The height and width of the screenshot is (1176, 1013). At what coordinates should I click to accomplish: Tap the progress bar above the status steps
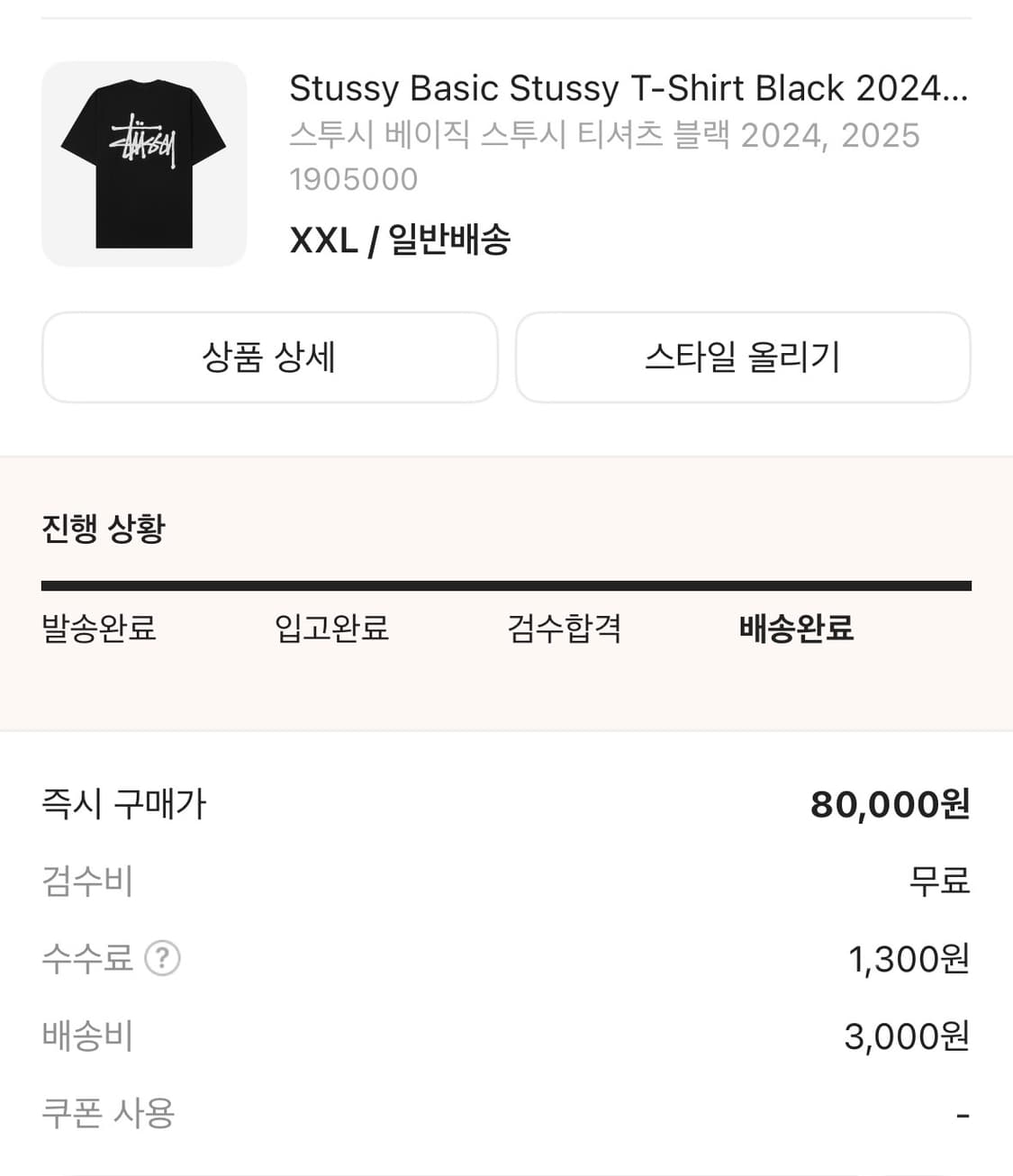tap(506, 585)
